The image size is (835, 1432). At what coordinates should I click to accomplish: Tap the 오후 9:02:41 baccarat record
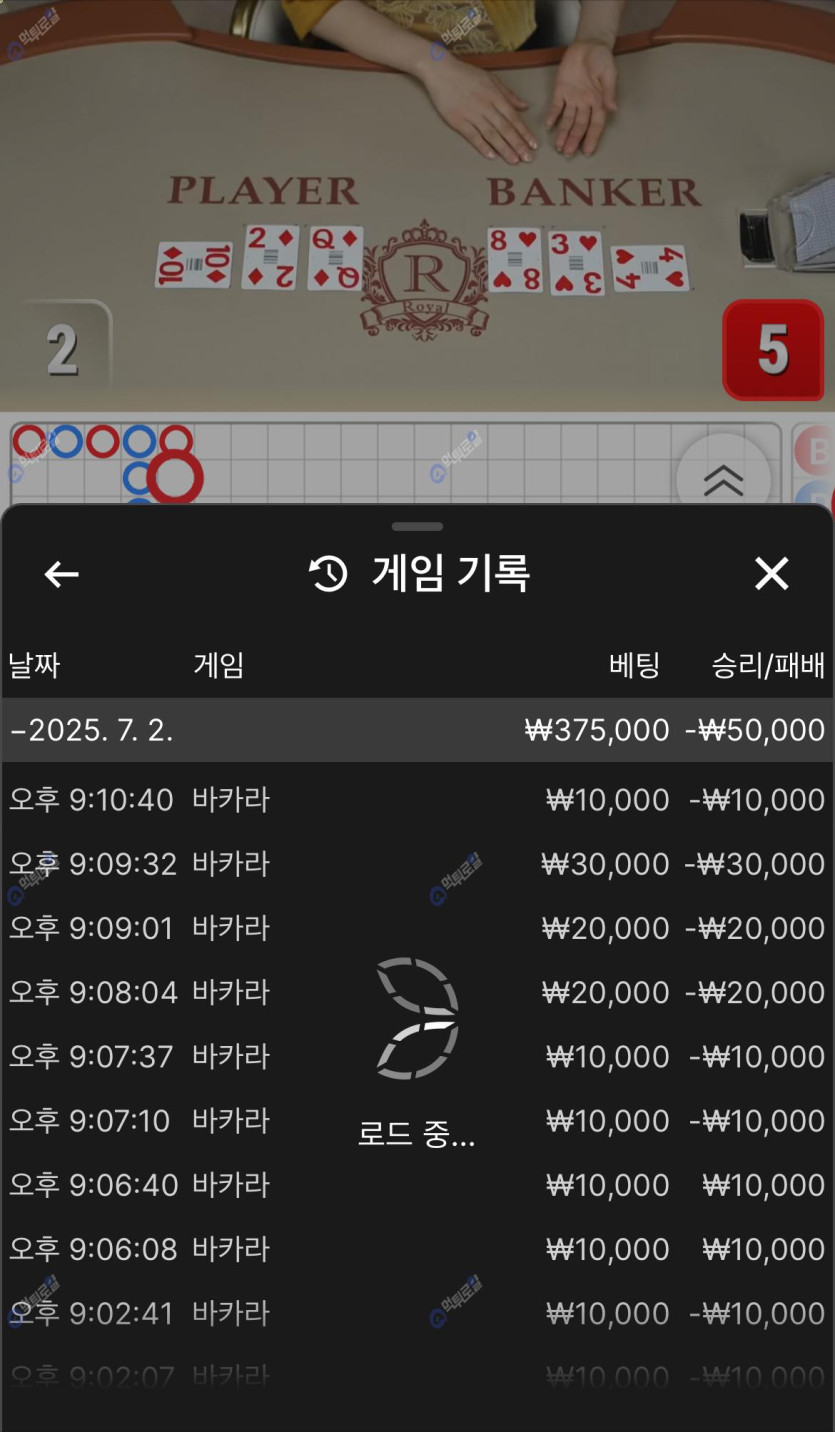[417, 1313]
